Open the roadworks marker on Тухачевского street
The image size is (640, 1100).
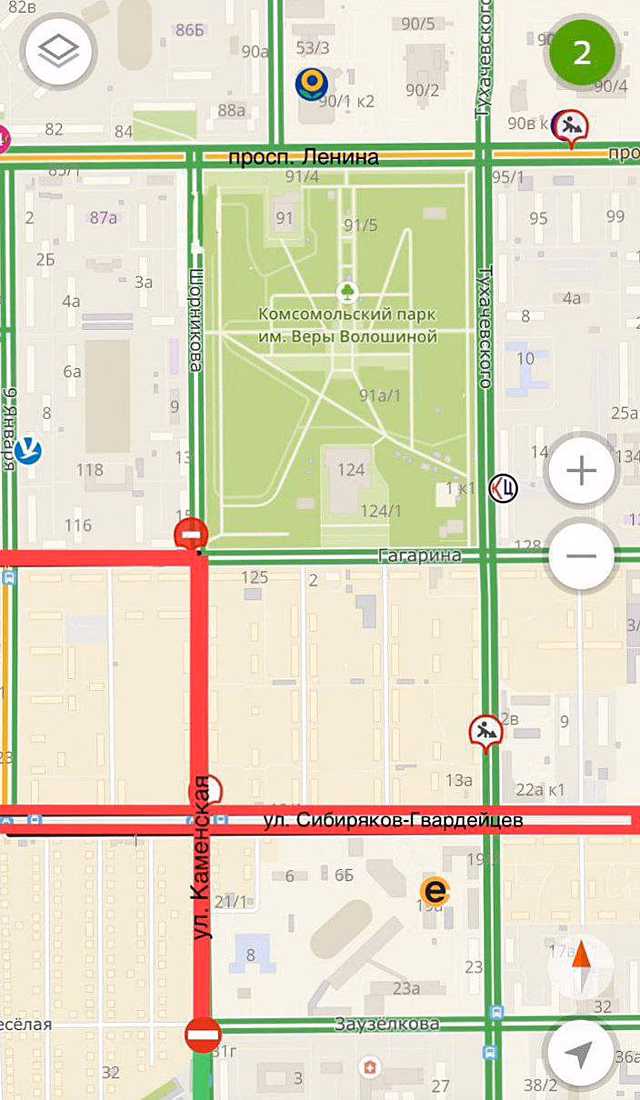486,733
